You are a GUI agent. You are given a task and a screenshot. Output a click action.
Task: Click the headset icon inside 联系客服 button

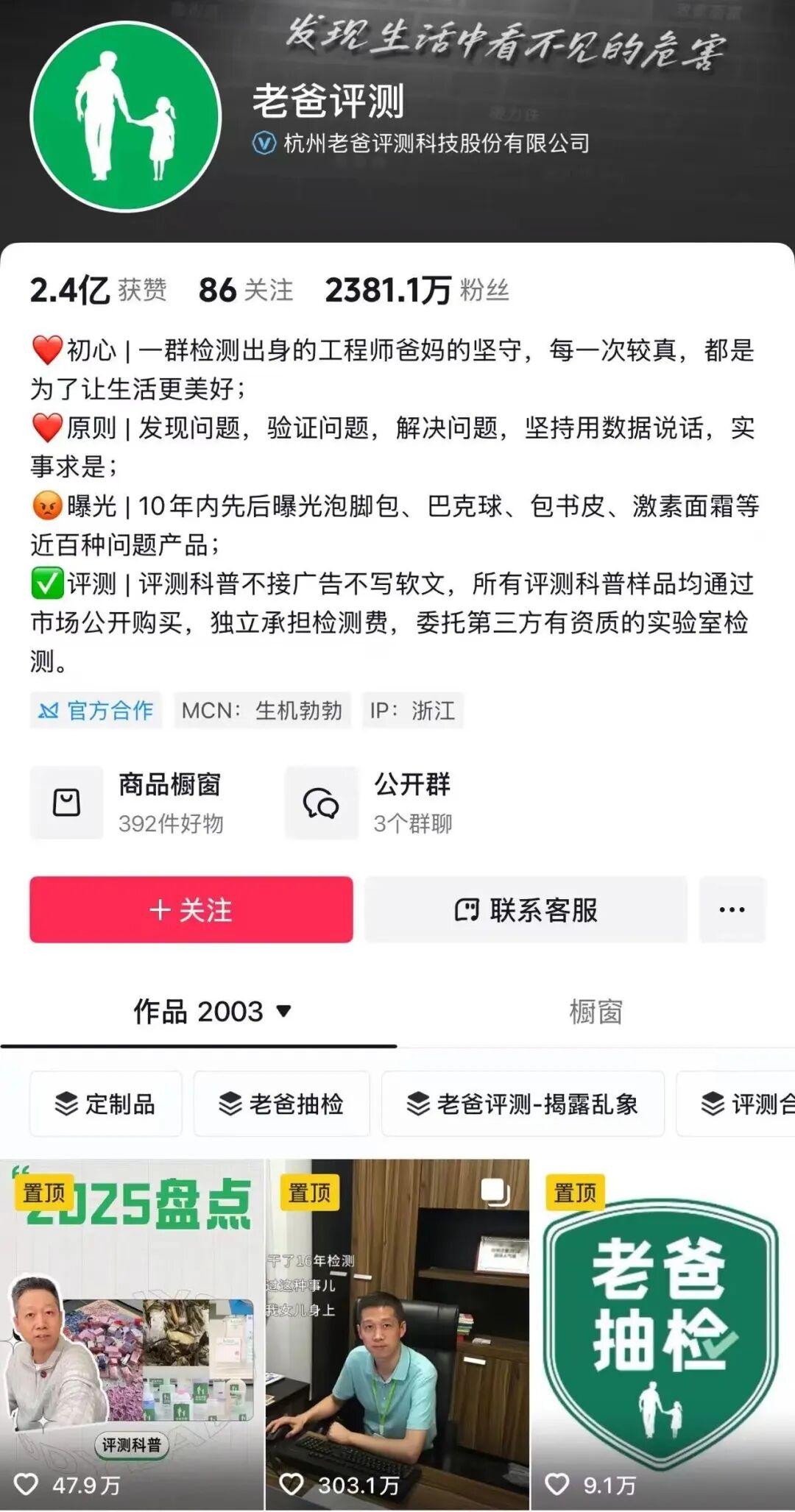pyautogui.click(x=465, y=911)
